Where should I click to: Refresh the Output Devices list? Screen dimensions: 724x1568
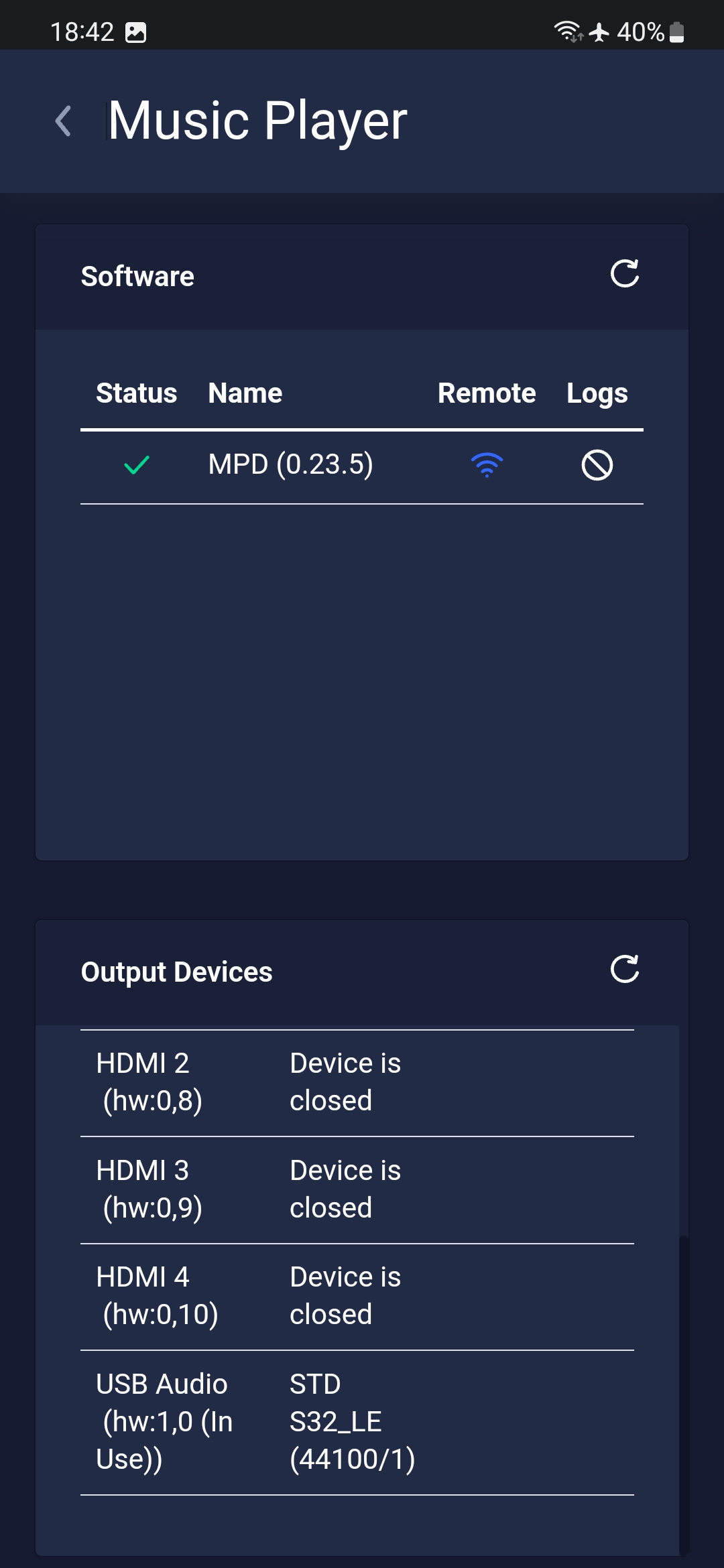(x=624, y=969)
